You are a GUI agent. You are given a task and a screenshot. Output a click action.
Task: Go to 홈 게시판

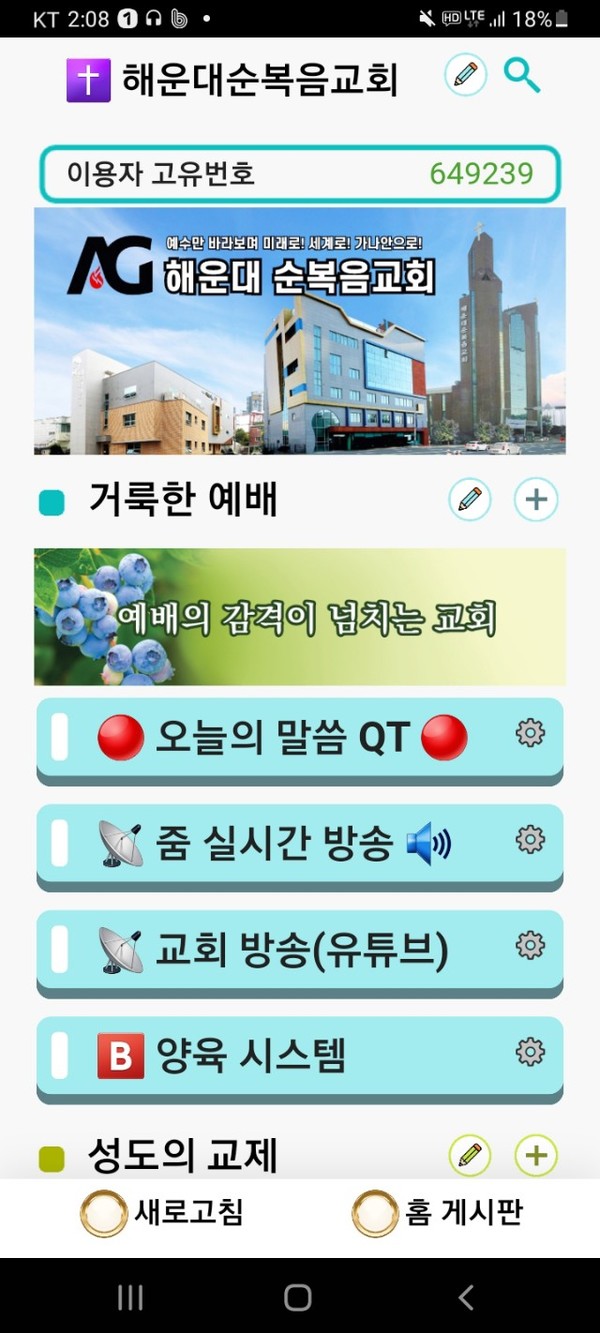point(437,1213)
